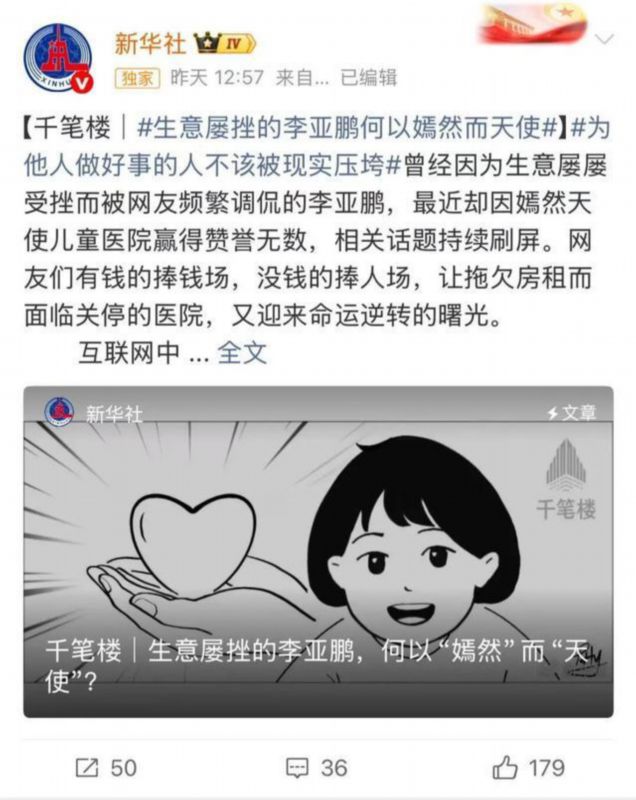Open the comments showing 36

click(317, 767)
